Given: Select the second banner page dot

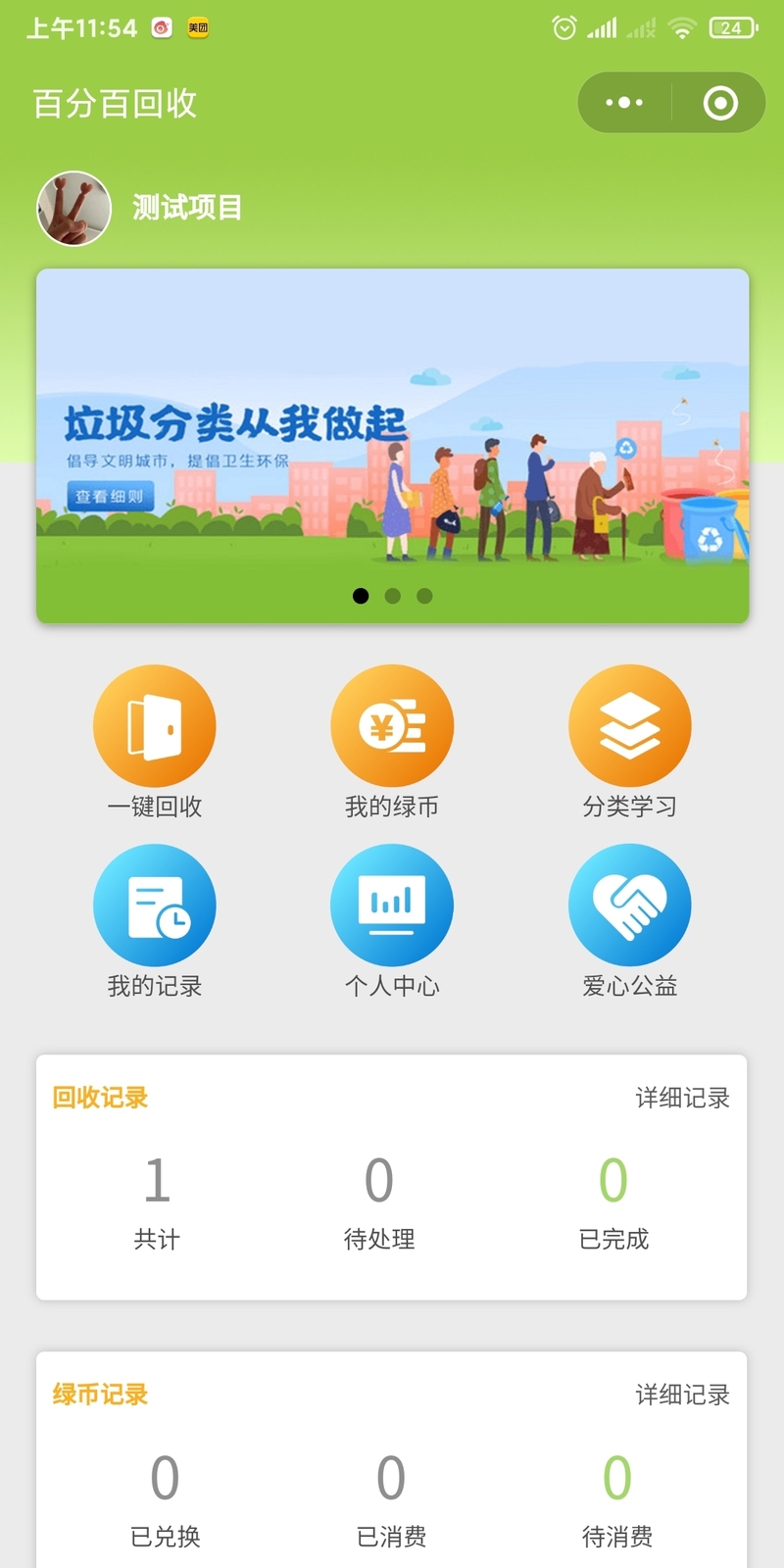Looking at the screenshot, I should [x=393, y=596].
